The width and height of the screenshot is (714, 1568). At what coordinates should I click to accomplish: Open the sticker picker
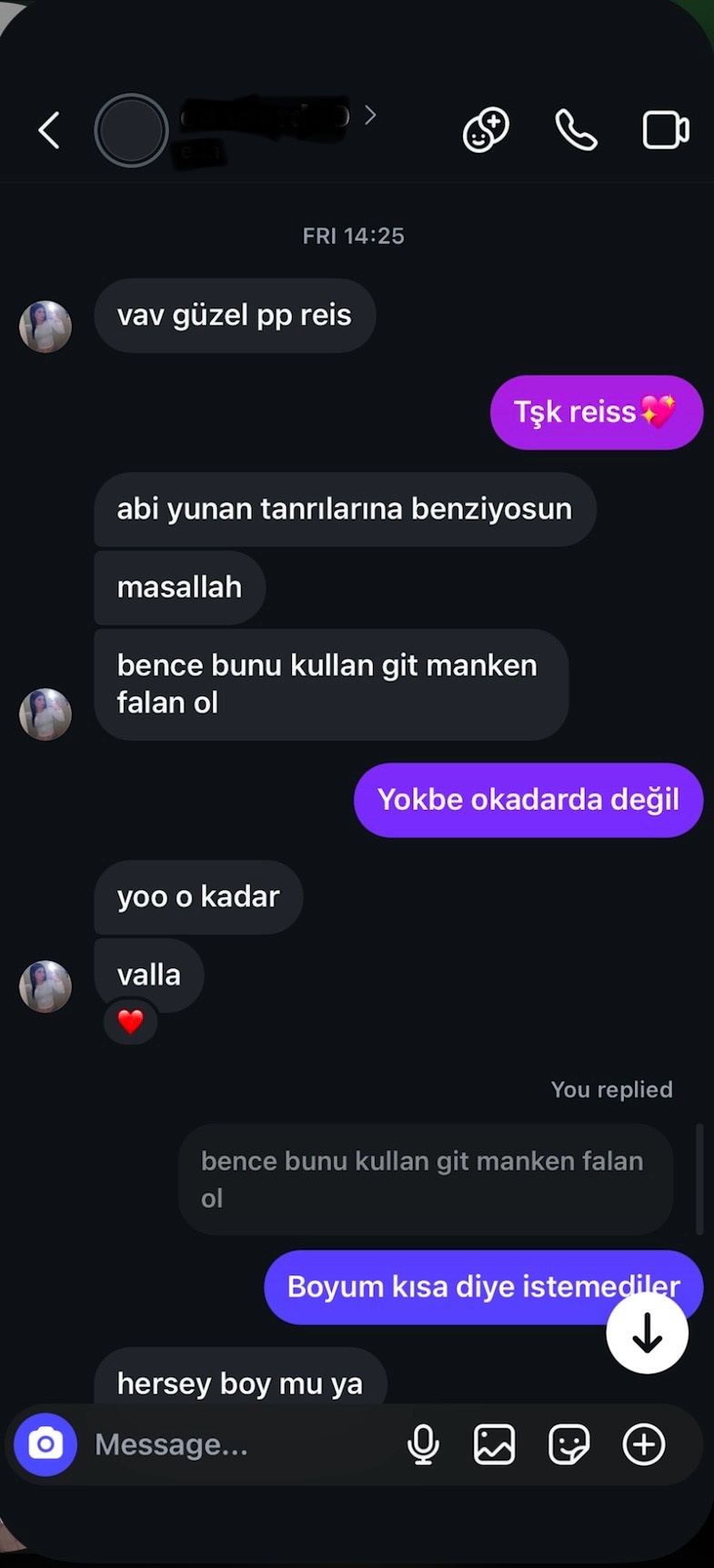[x=568, y=1444]
